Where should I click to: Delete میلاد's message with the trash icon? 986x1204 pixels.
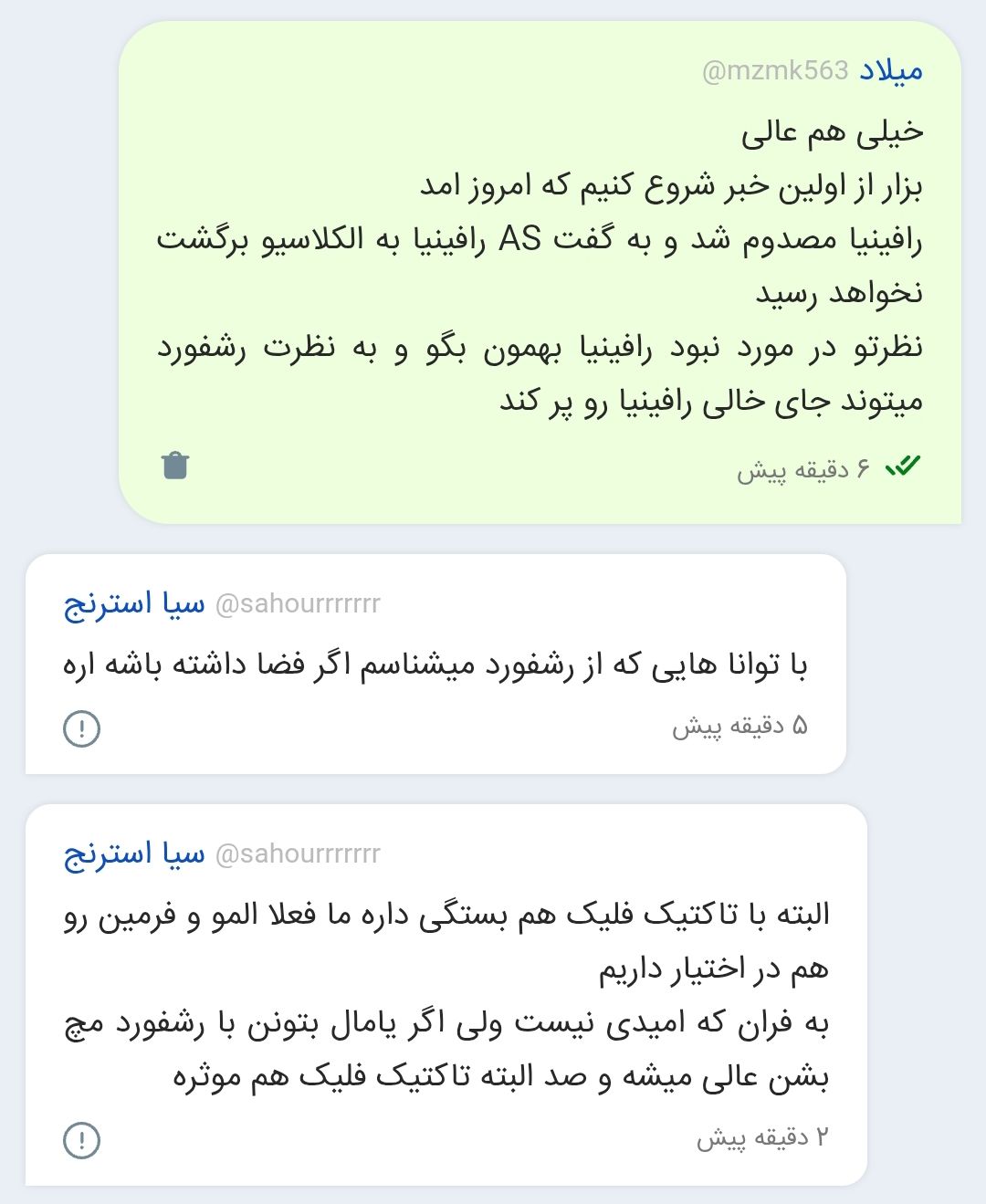pos(175,466)
